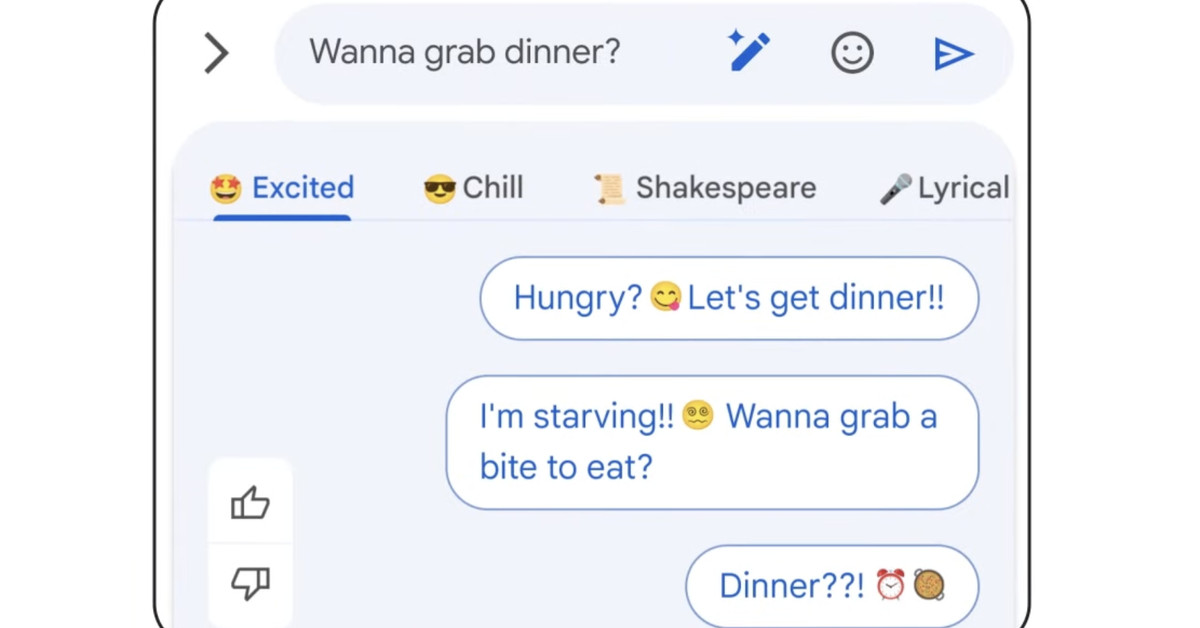Tap the "Wanna grab dinner?" message field
The height and width of the screenshot is (628, 1200).
pyautogui.click(x=465, y=52)
